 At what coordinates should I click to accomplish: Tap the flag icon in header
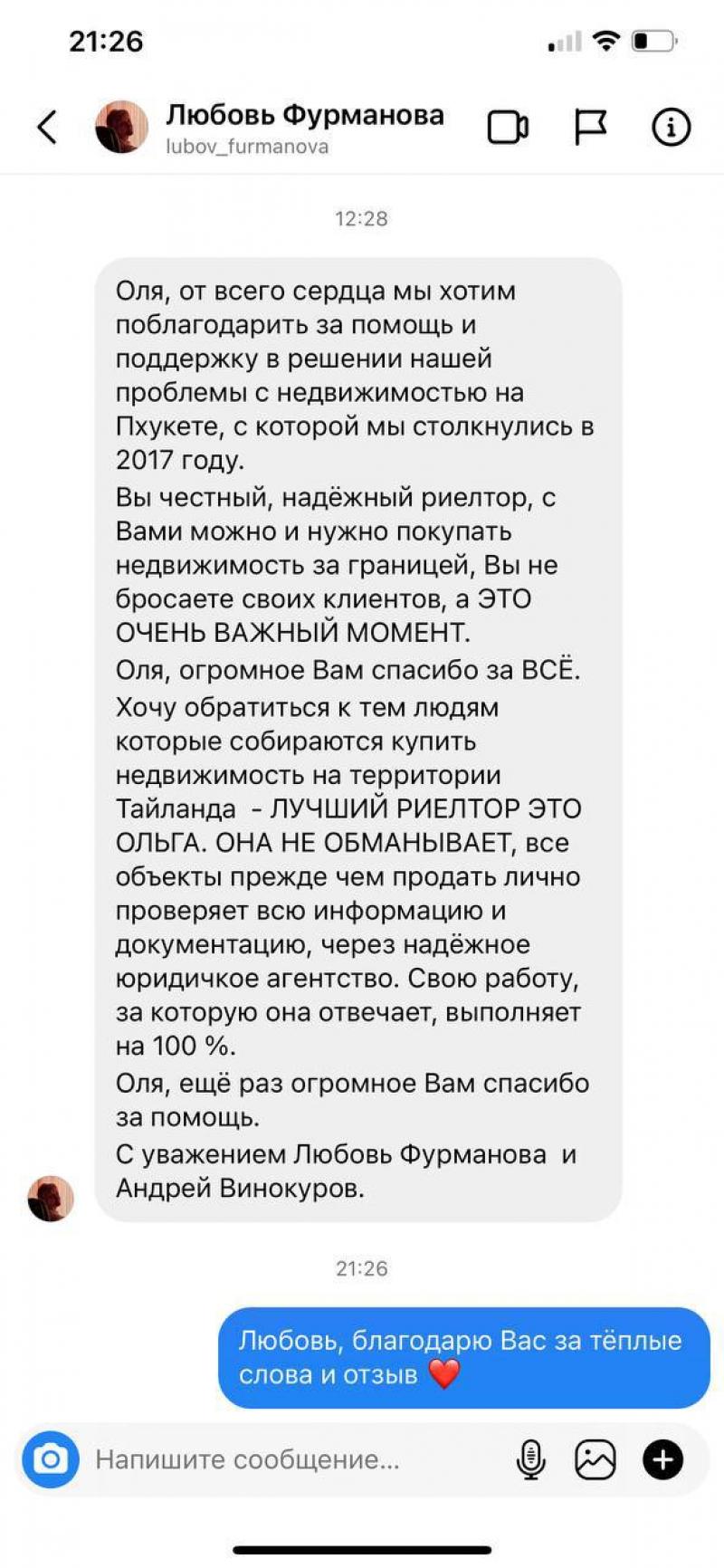[x=590, y=127]
